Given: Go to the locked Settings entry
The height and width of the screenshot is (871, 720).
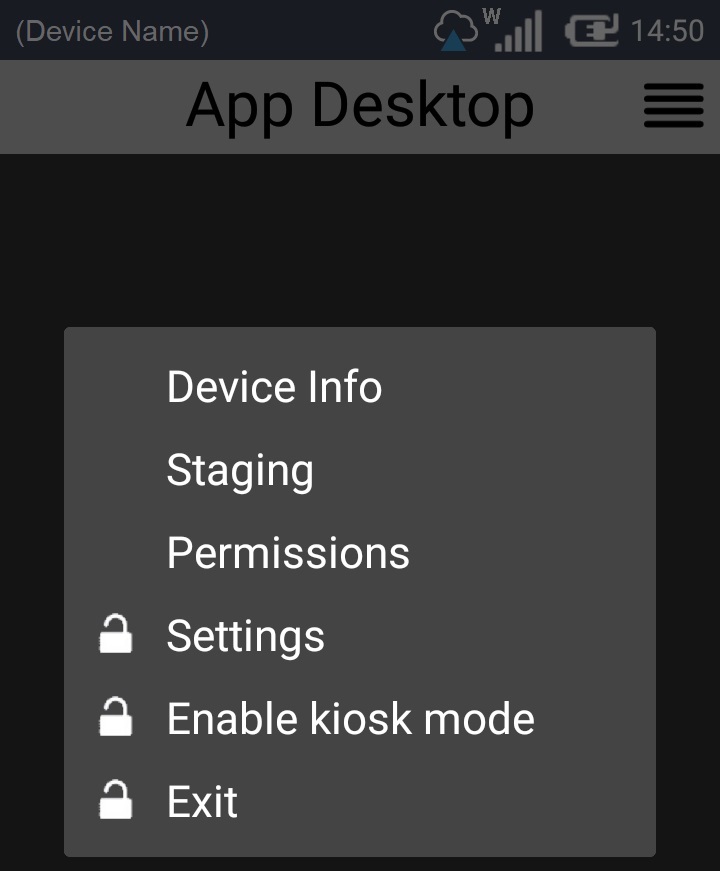Looking at the screenshot, I should [x=245, y=636].
